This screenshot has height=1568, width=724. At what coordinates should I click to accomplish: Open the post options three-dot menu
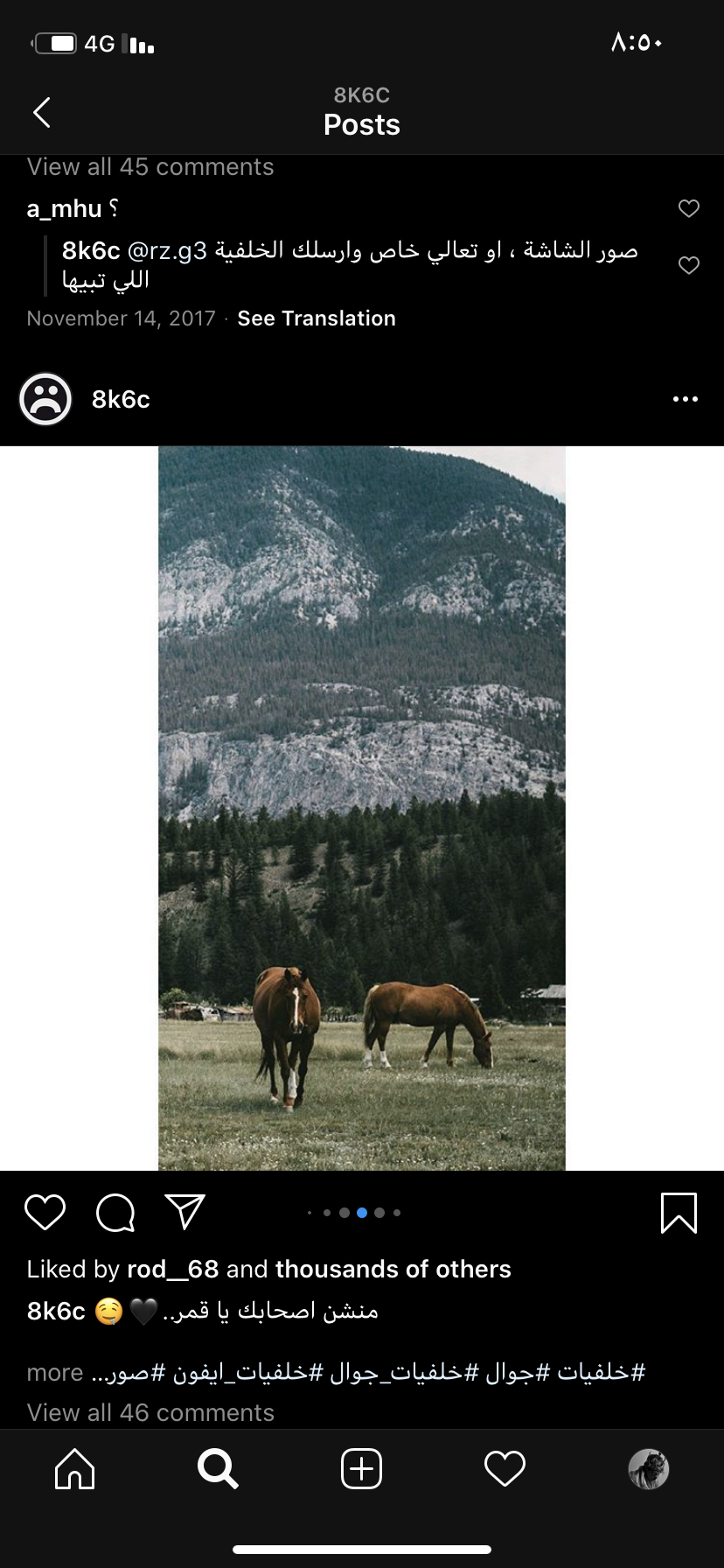(x=685, y=400)
